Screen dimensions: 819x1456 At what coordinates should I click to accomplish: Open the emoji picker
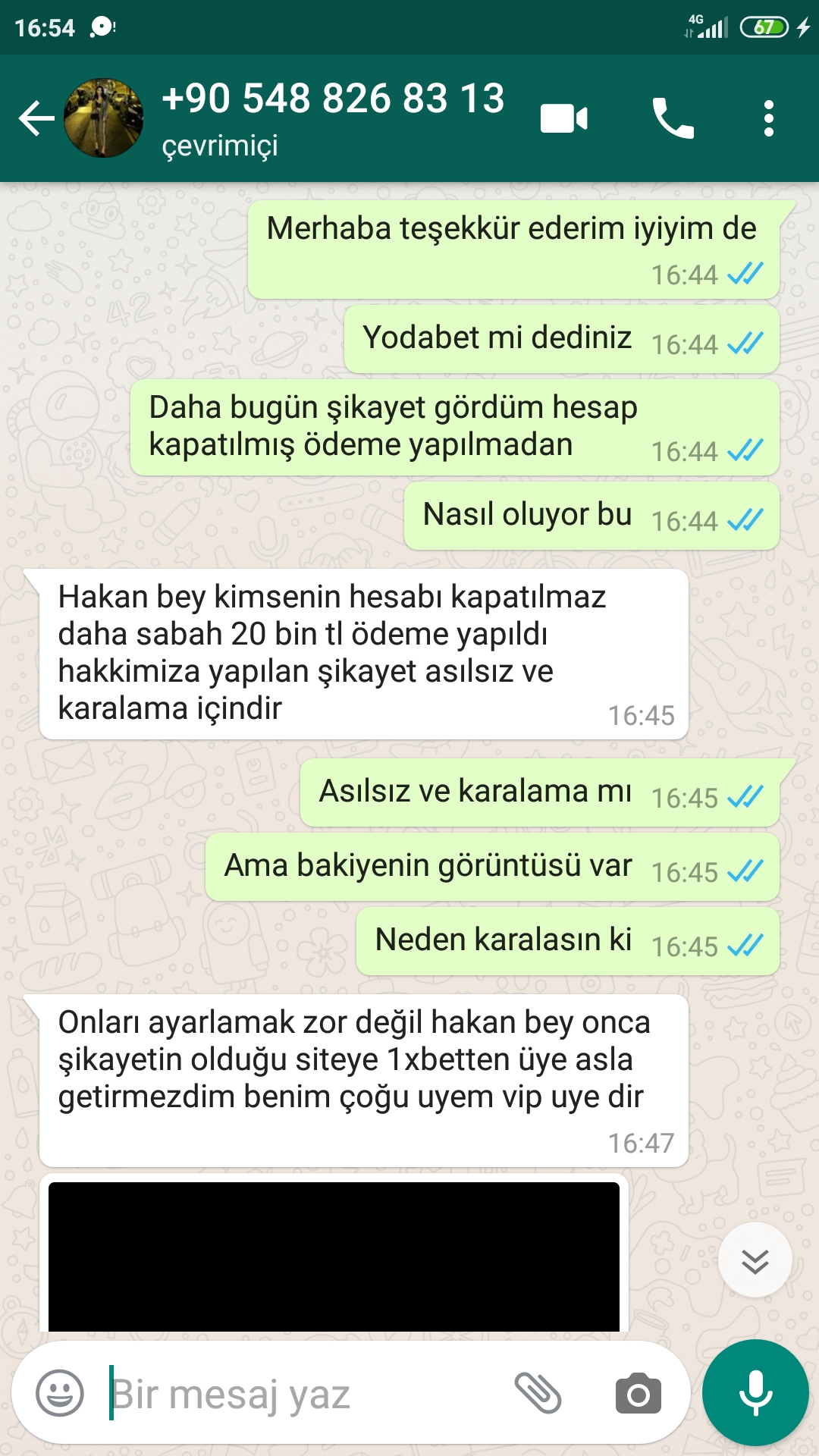[60, 1393]
